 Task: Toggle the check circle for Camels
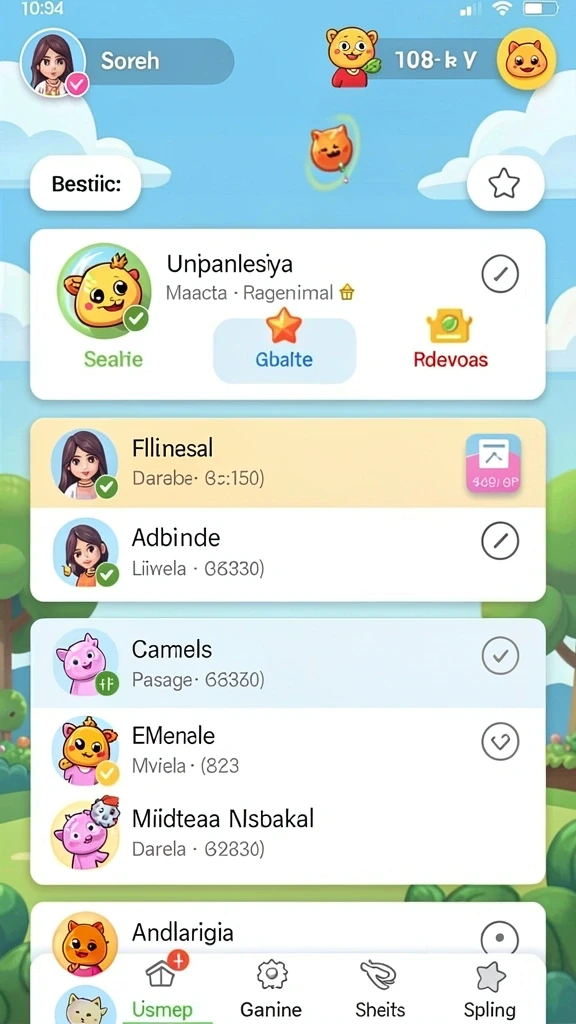click(500, 656)
